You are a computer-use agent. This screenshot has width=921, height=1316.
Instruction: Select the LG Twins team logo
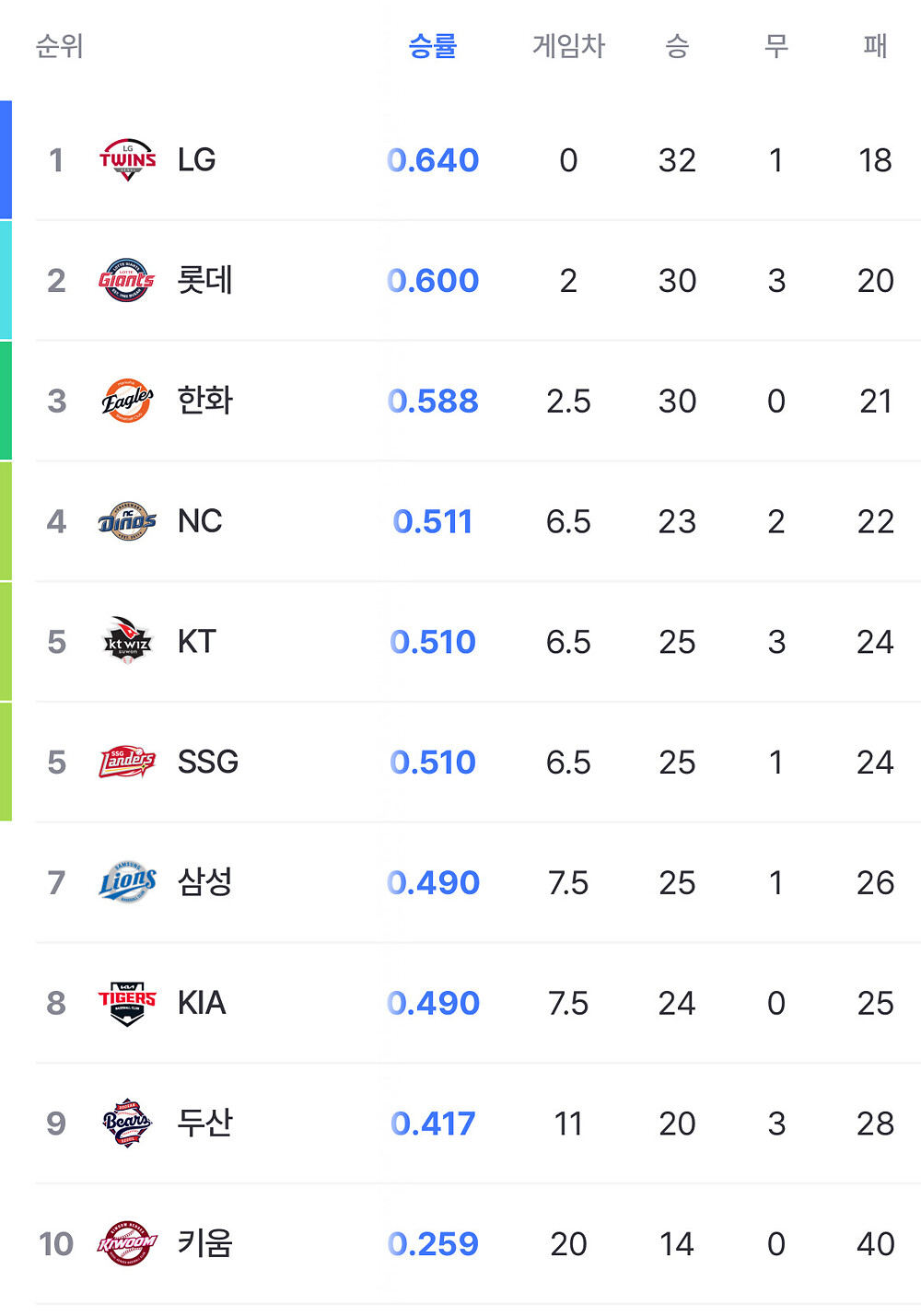tap(127, 158)
